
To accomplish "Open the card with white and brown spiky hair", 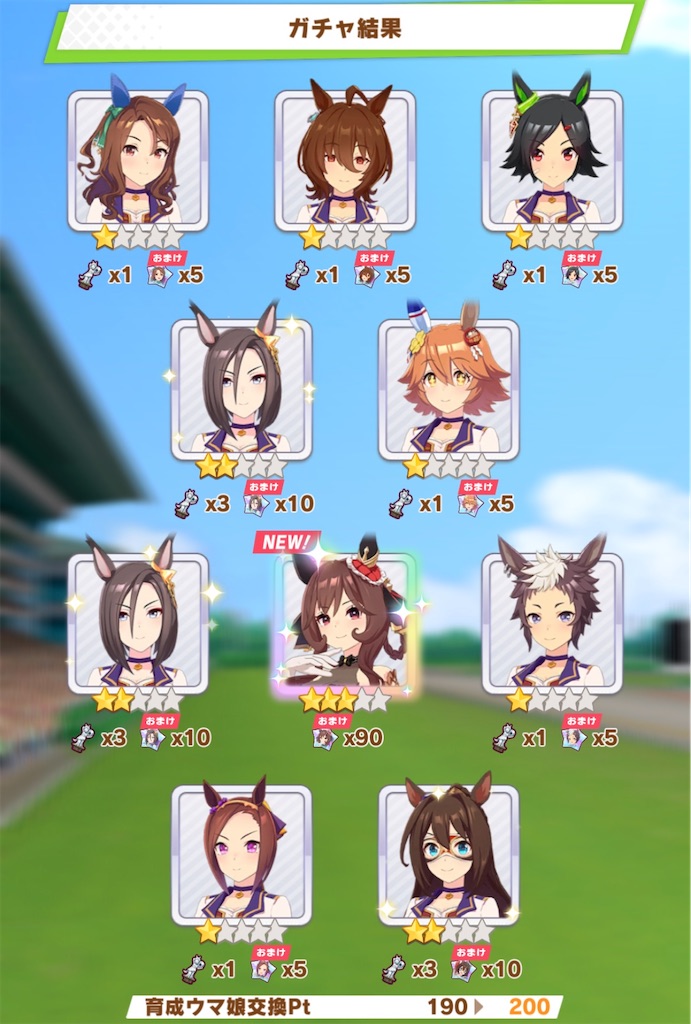I will coord(552,624).
